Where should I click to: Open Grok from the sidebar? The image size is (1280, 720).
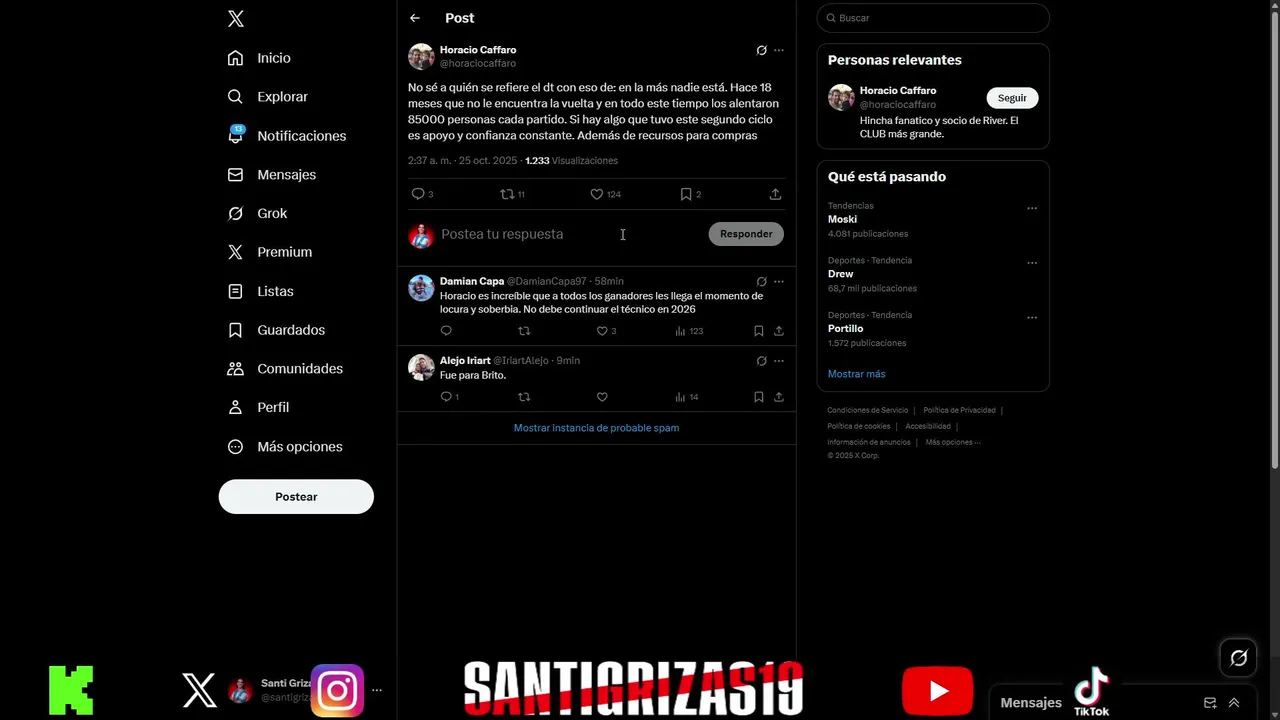tap(271, 213)
